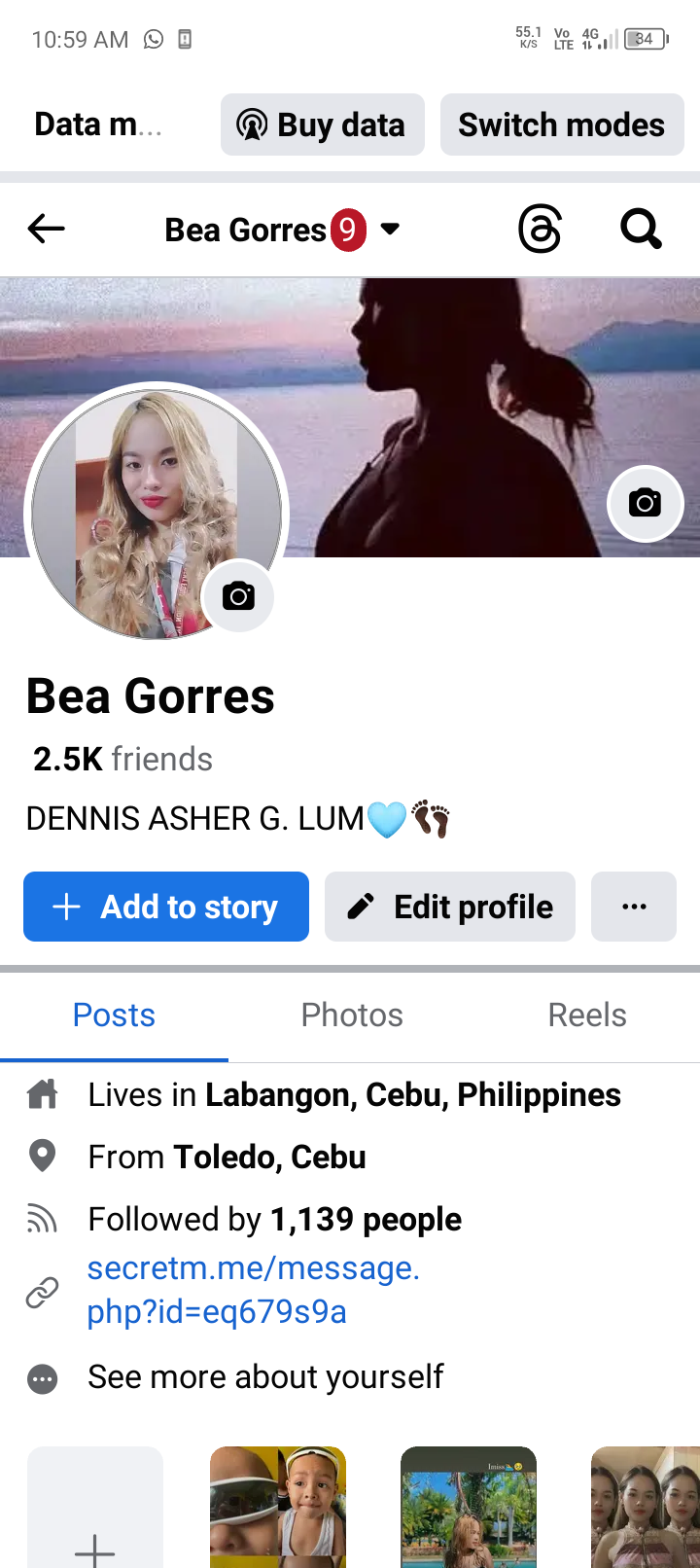The image size is (700, 1568).
Task: Open the search magnifier icon
Action: [x=641, y=230]
